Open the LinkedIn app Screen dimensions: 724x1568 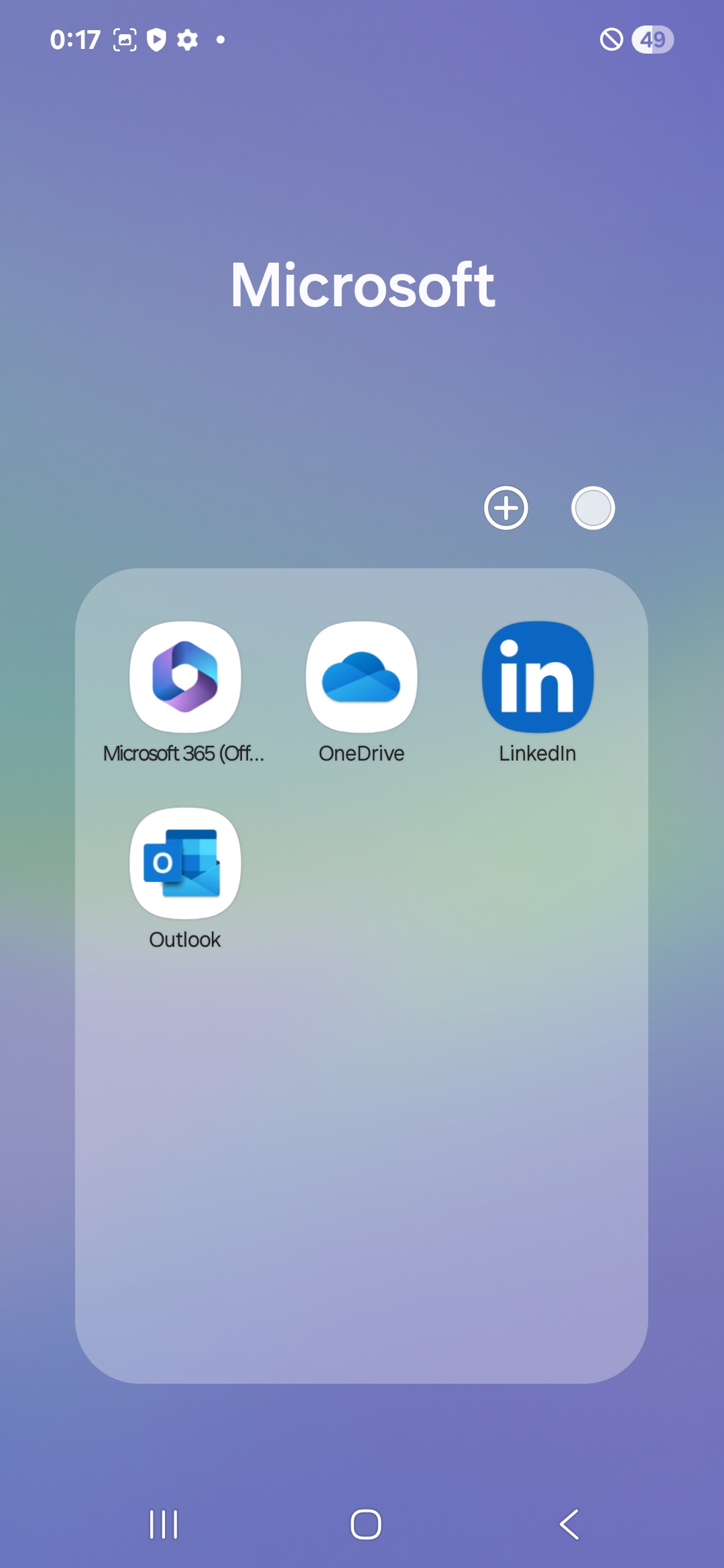(538, 677)
